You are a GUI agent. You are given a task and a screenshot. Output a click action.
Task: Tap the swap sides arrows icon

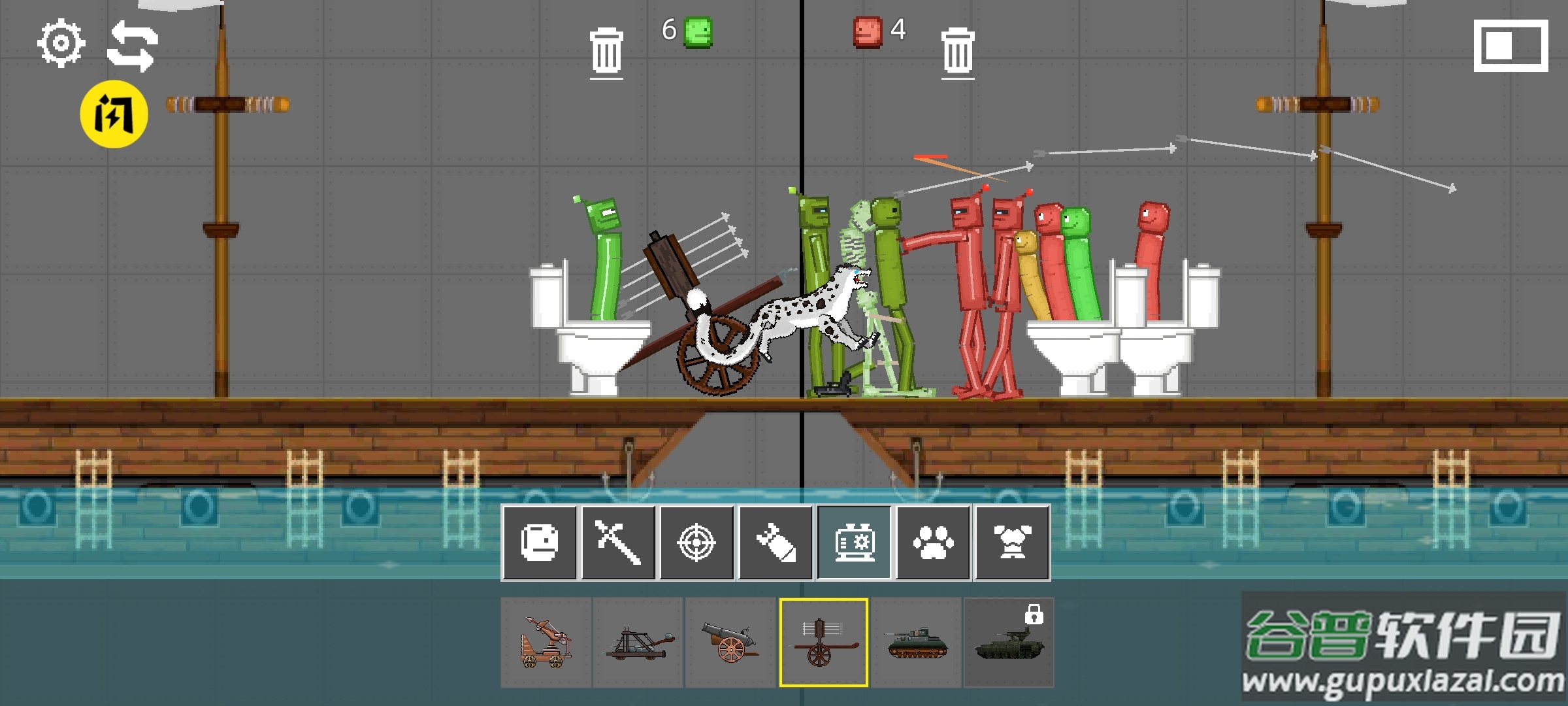point(133,46)
